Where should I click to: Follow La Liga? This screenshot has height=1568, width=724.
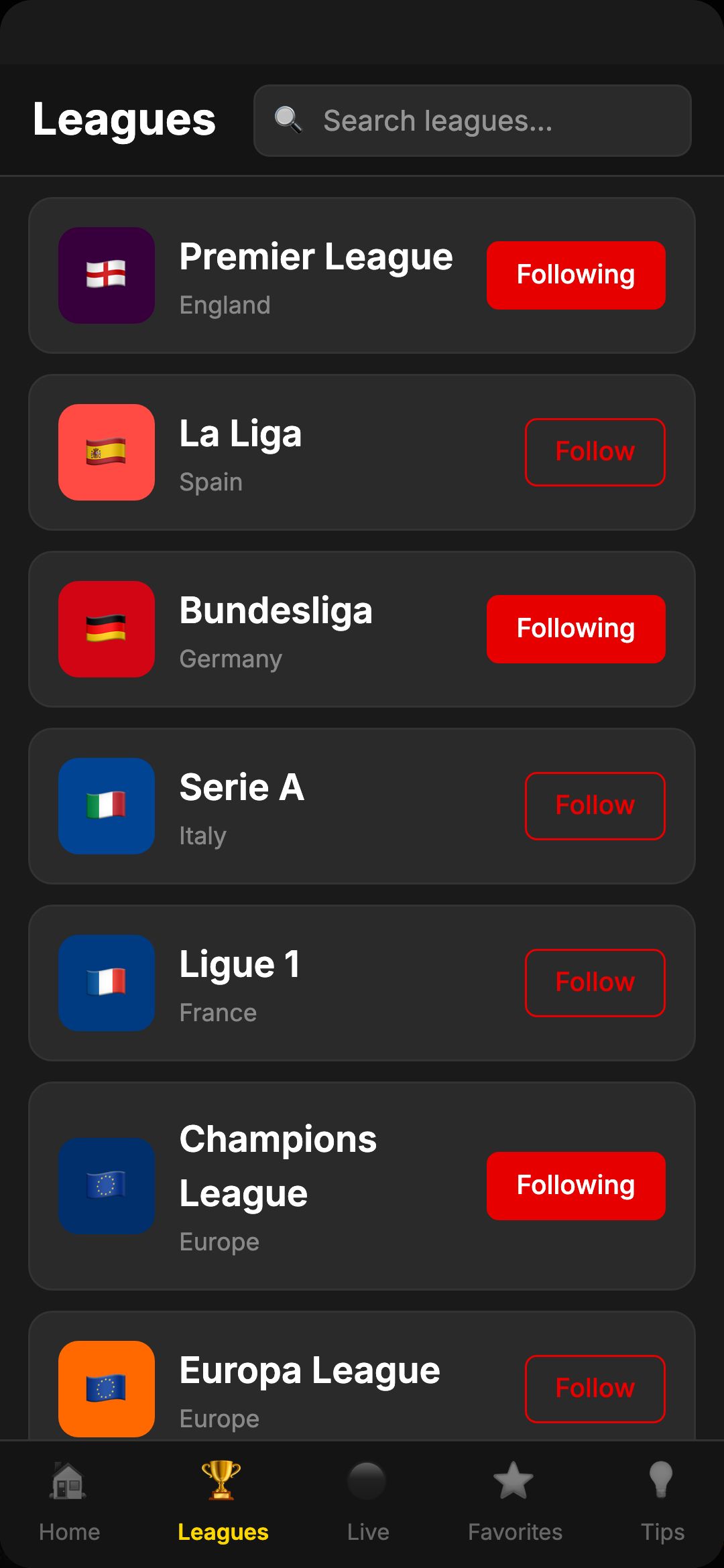pos(594,452)
